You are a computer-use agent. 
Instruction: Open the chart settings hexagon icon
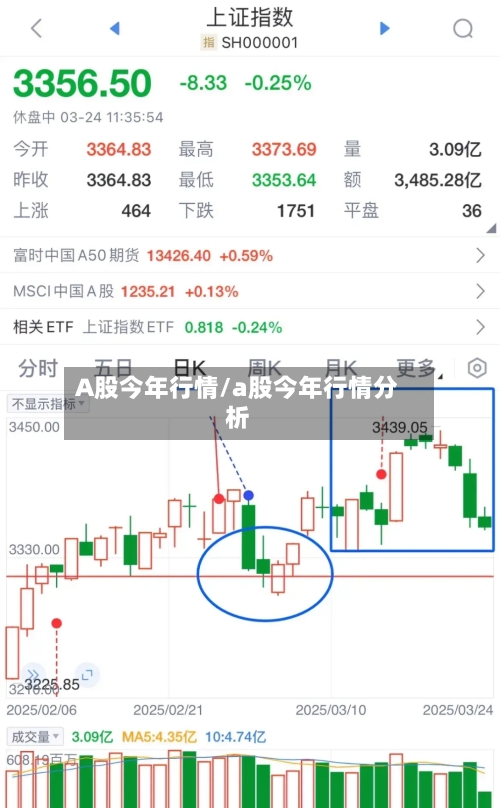[477, 368]
